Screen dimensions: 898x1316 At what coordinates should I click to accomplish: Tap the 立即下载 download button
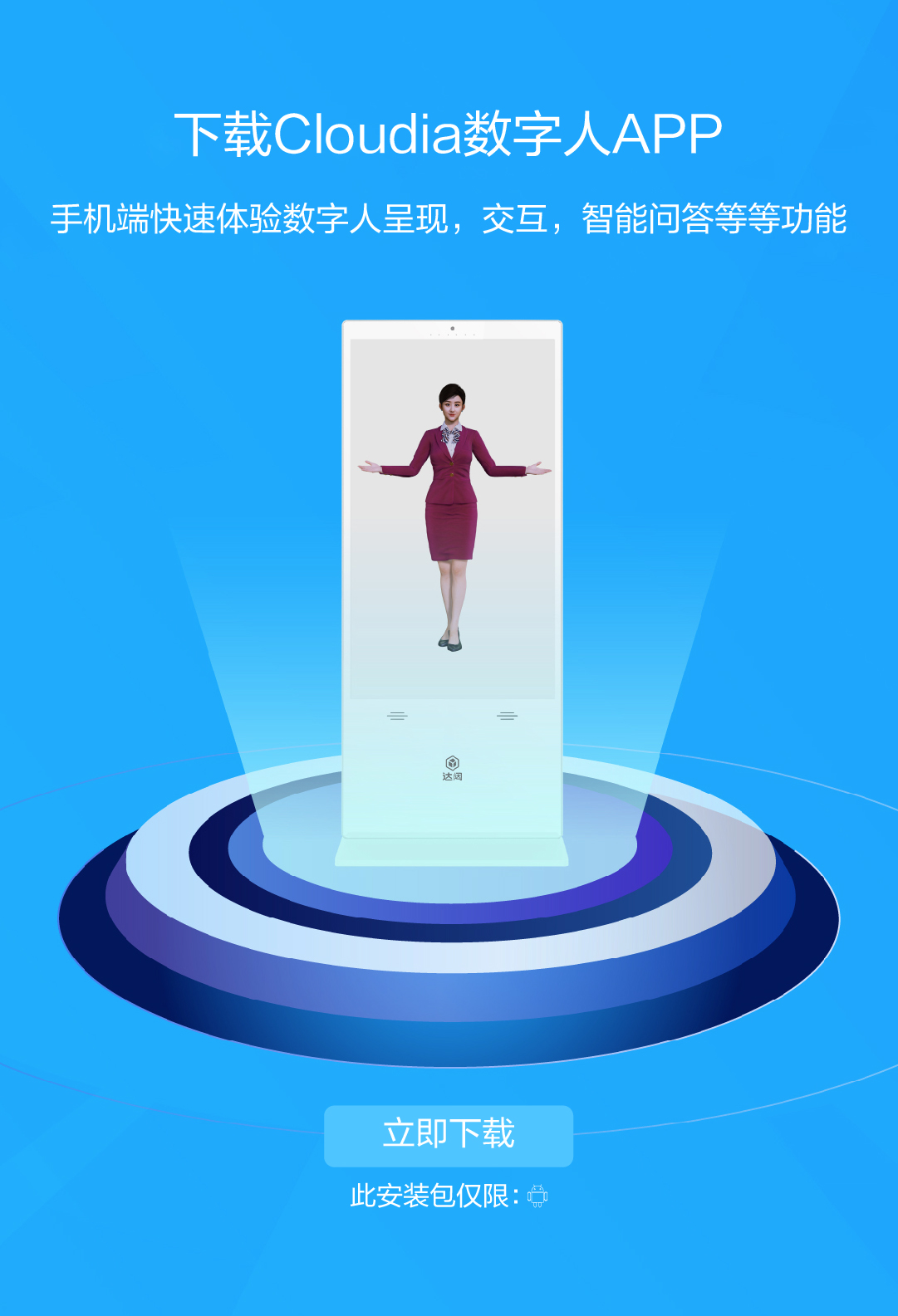449,1135
